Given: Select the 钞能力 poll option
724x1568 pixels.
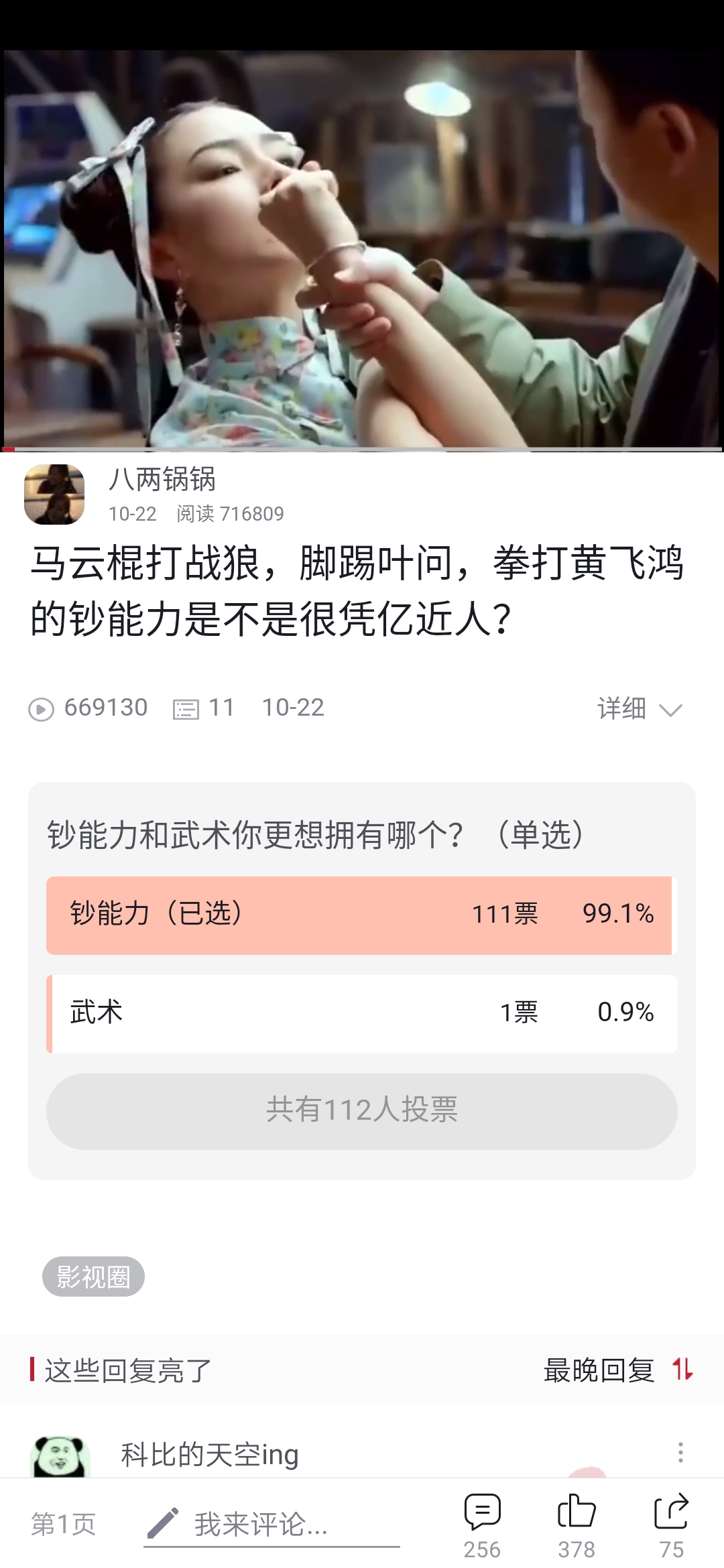Looking at the screenshot, I should [x=362, y=915].
